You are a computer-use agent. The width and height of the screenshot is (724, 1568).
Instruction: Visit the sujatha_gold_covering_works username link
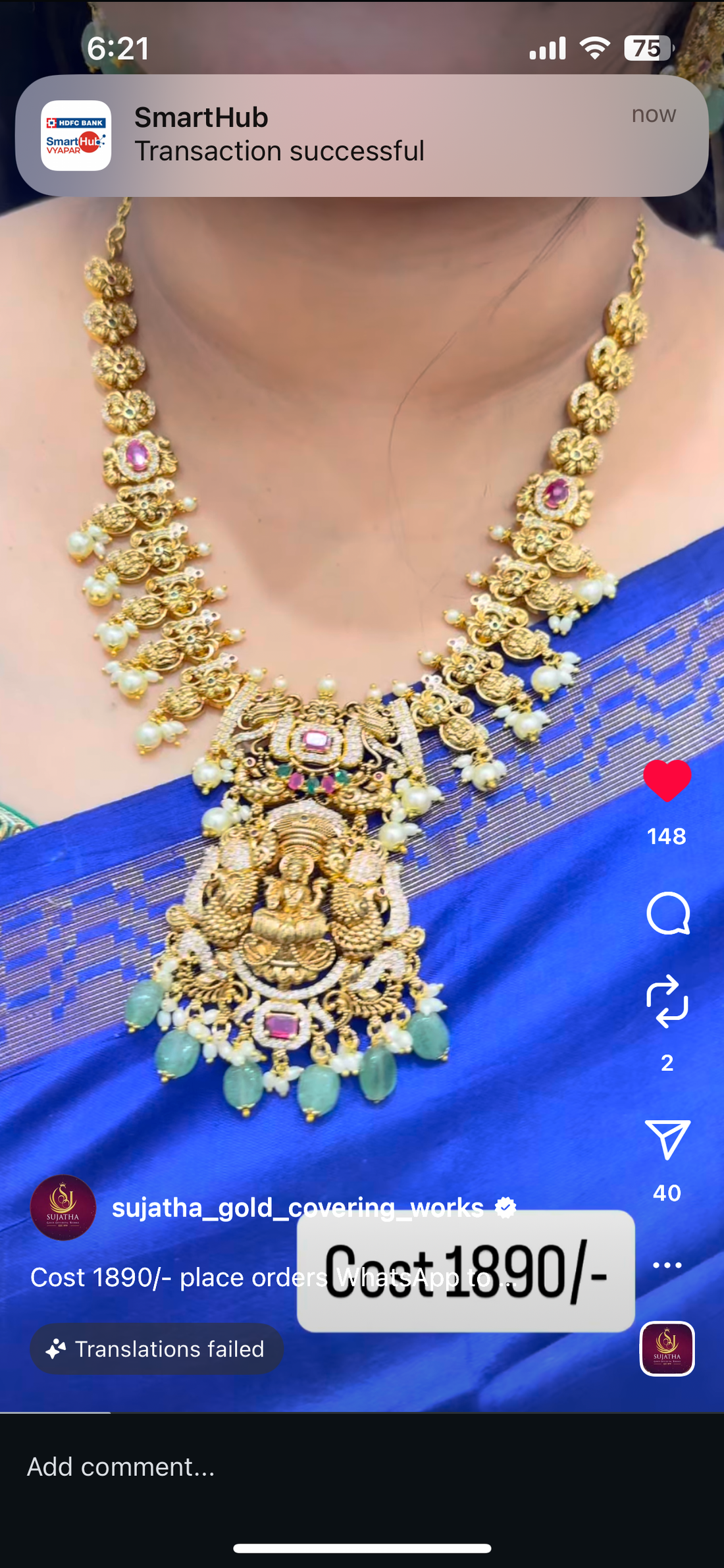tap(297, 1208)
